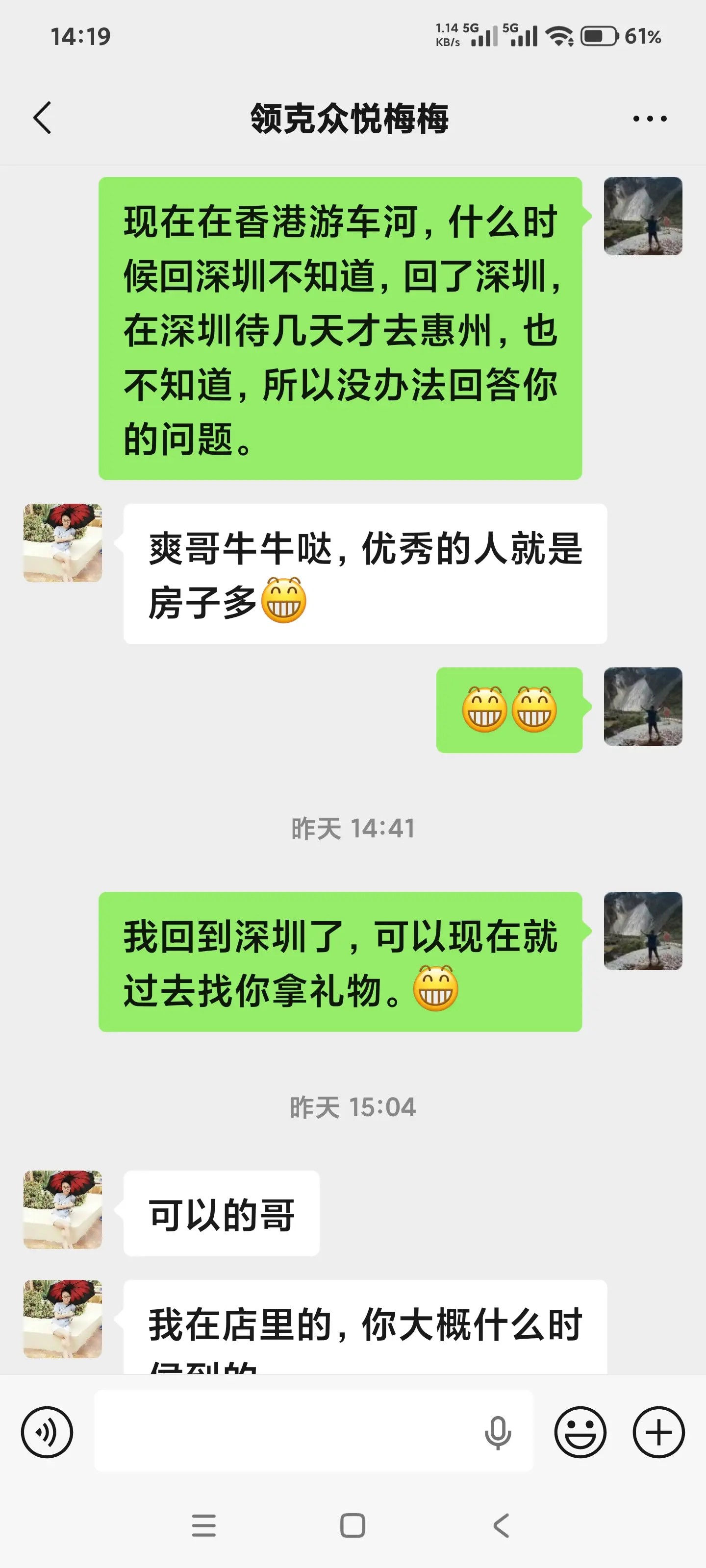Viewport: 706px width, 1568px height.
Task: Tap the system home button
Action: coord(353,1526)
